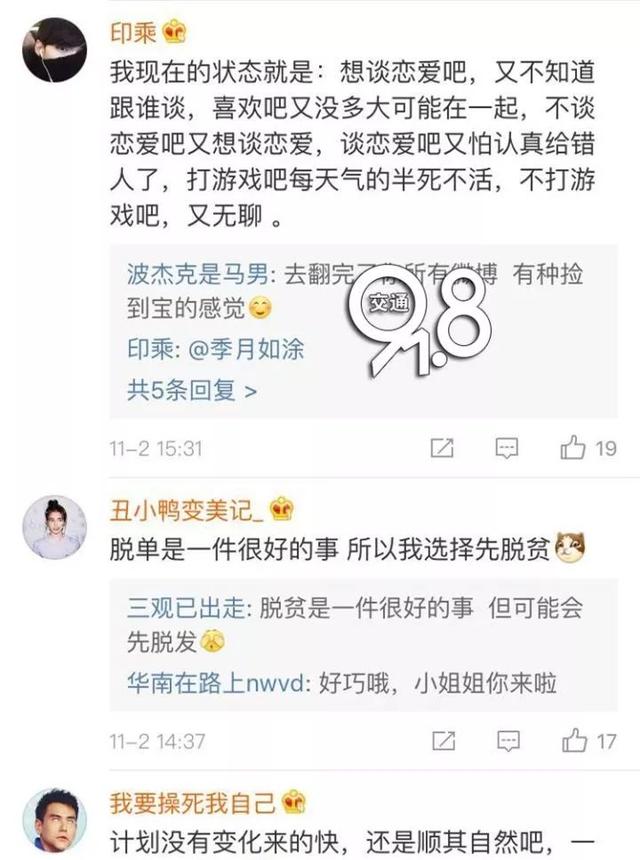Open 我要操死我自己's avatar

click(54, 819)
